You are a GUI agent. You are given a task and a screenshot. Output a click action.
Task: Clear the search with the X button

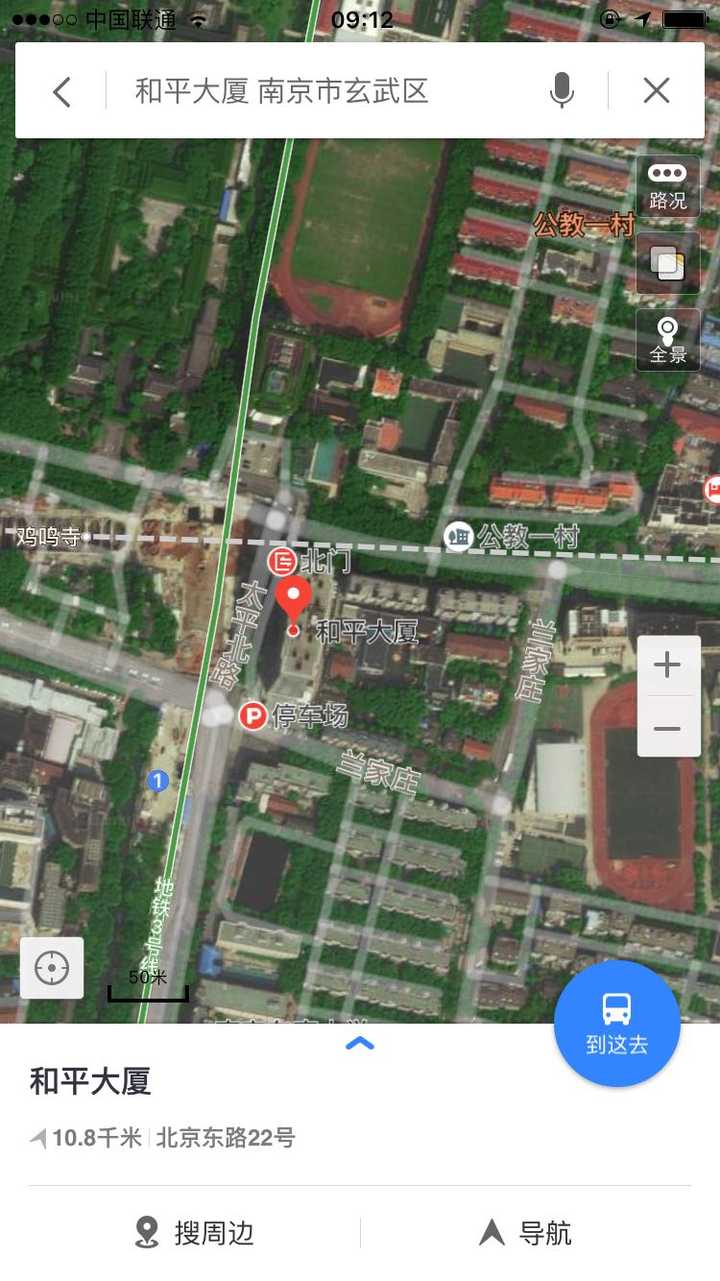656,92
